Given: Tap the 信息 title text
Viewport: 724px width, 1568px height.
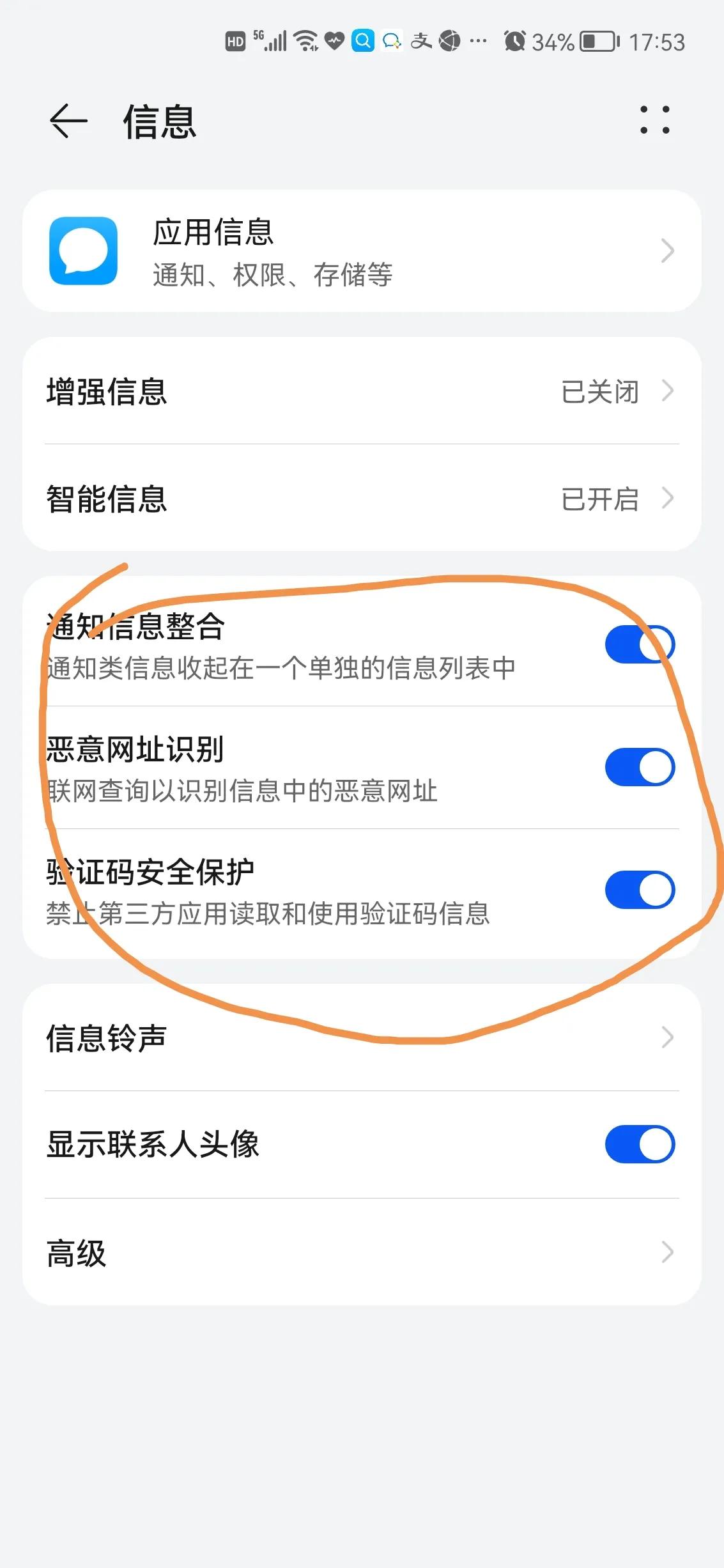Looking at the screenshot, I should pyautogui.click(x=158, y=121).
